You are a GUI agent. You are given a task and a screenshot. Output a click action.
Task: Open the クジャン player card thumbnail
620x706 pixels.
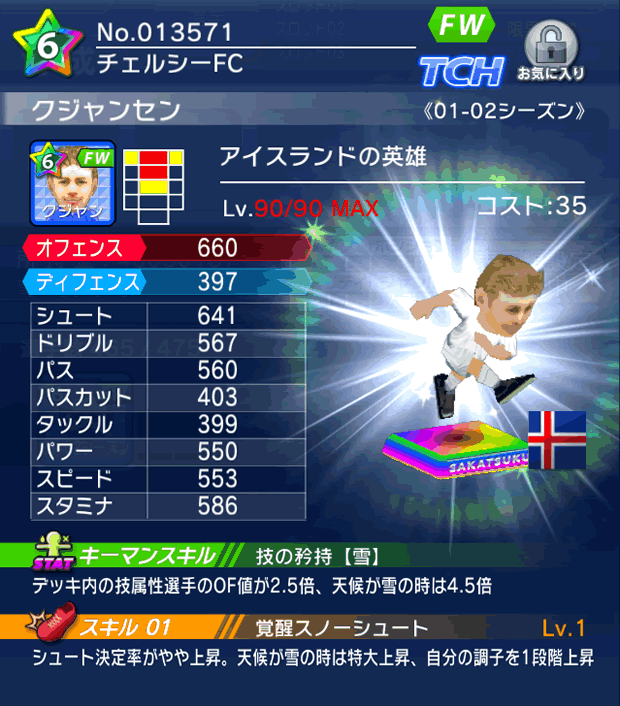coord(73,181)
